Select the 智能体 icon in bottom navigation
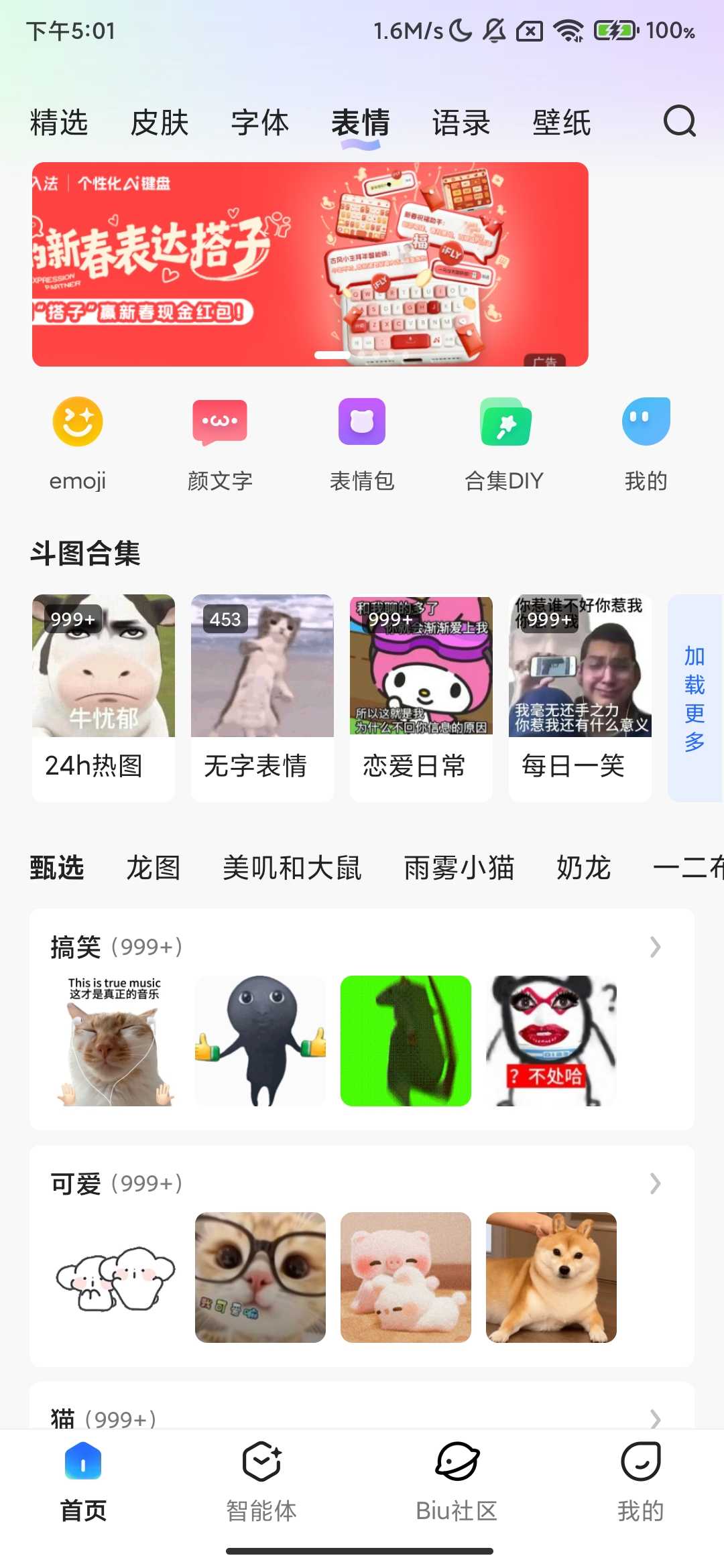724x1568 pixels. click(x=260, y=1465)
